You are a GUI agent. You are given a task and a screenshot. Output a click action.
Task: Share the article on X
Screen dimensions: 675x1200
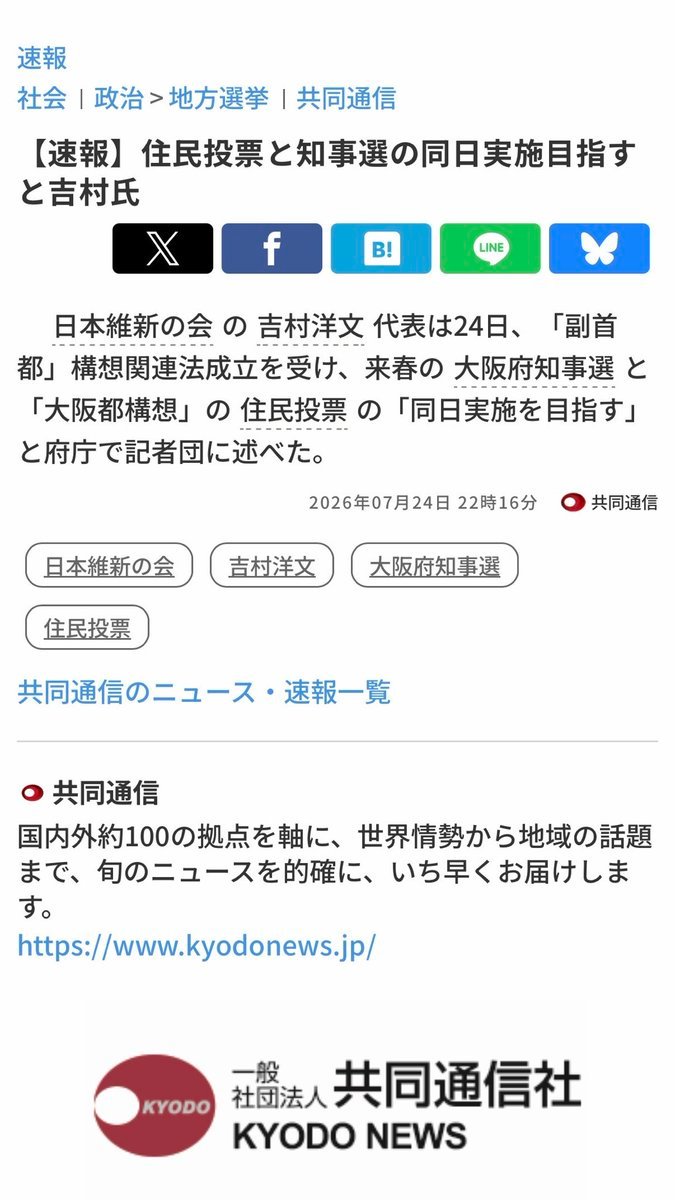point(162,248)
